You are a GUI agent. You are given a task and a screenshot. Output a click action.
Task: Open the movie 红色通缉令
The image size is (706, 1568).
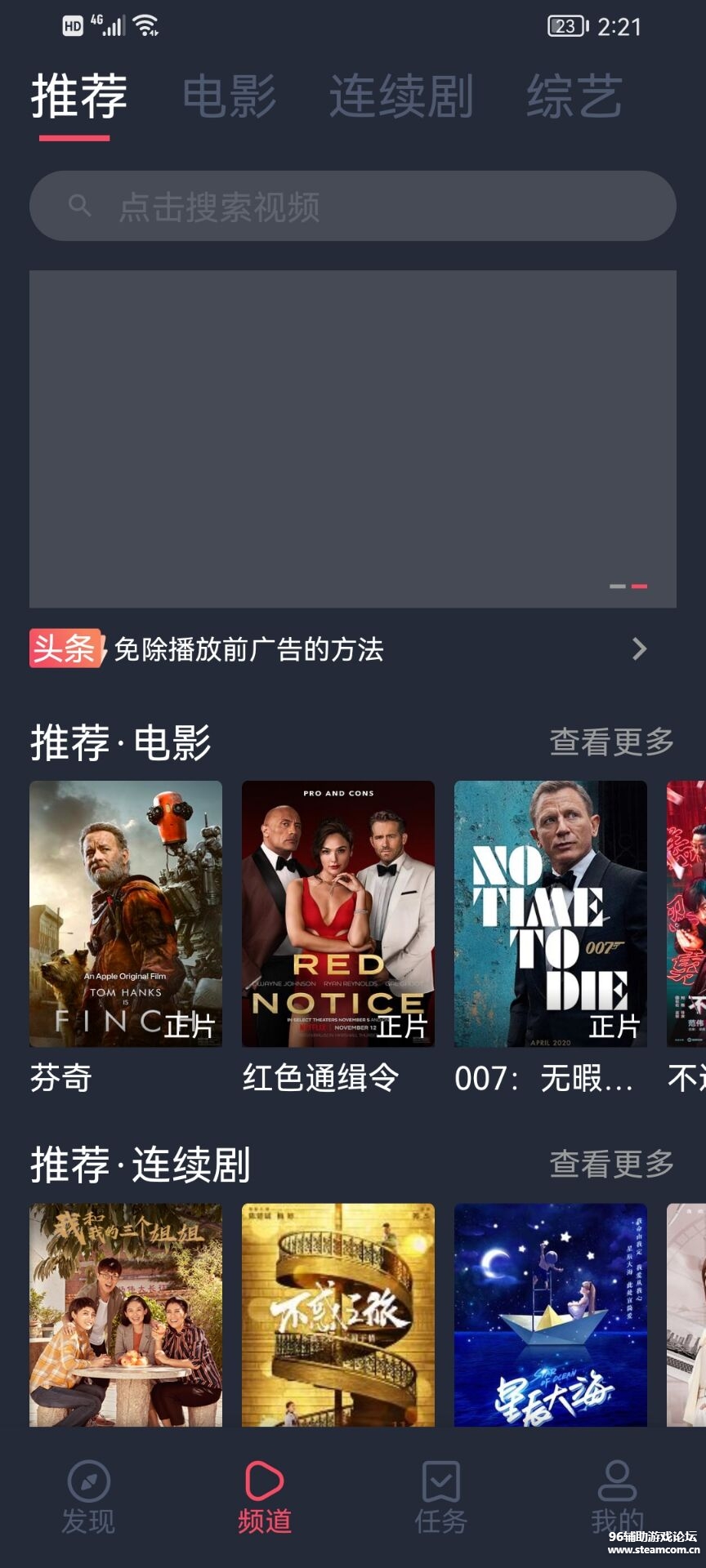point(338,913)
